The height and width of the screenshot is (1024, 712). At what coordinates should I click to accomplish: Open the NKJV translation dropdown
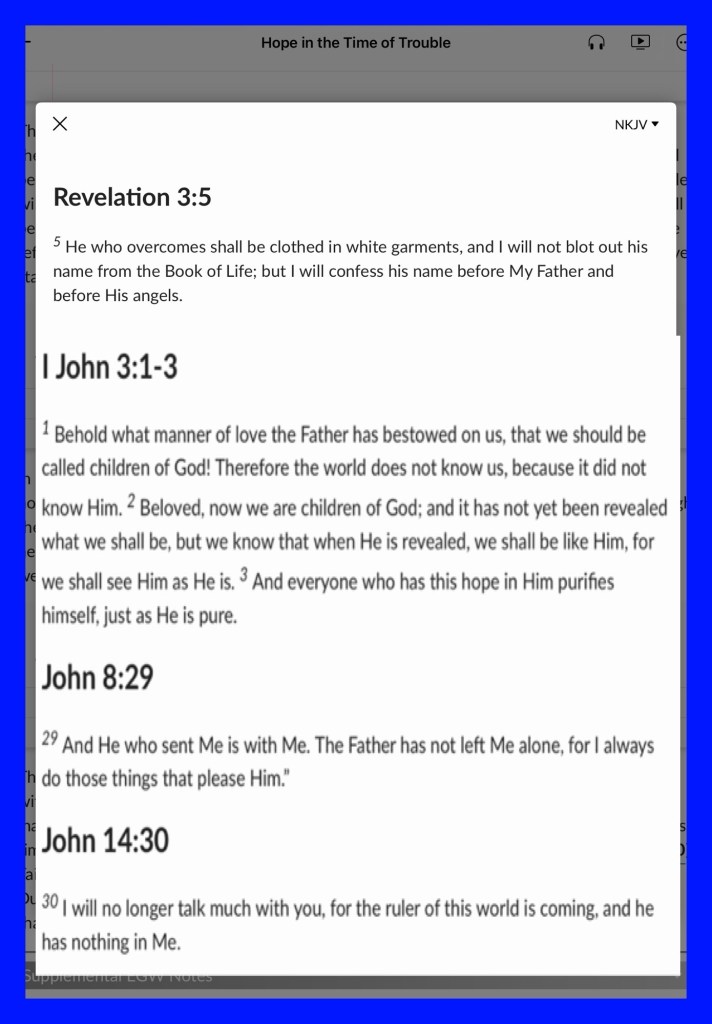point(636,125)
